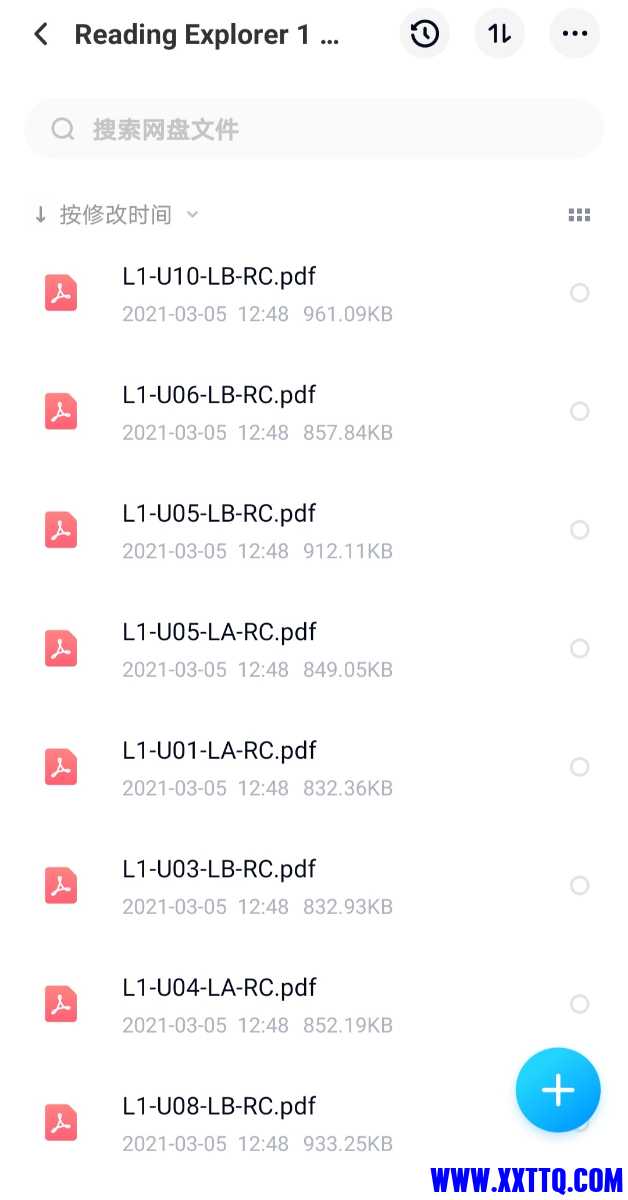Select checkbox for L1-U05-LB-RC.pdf

(579, 530)
